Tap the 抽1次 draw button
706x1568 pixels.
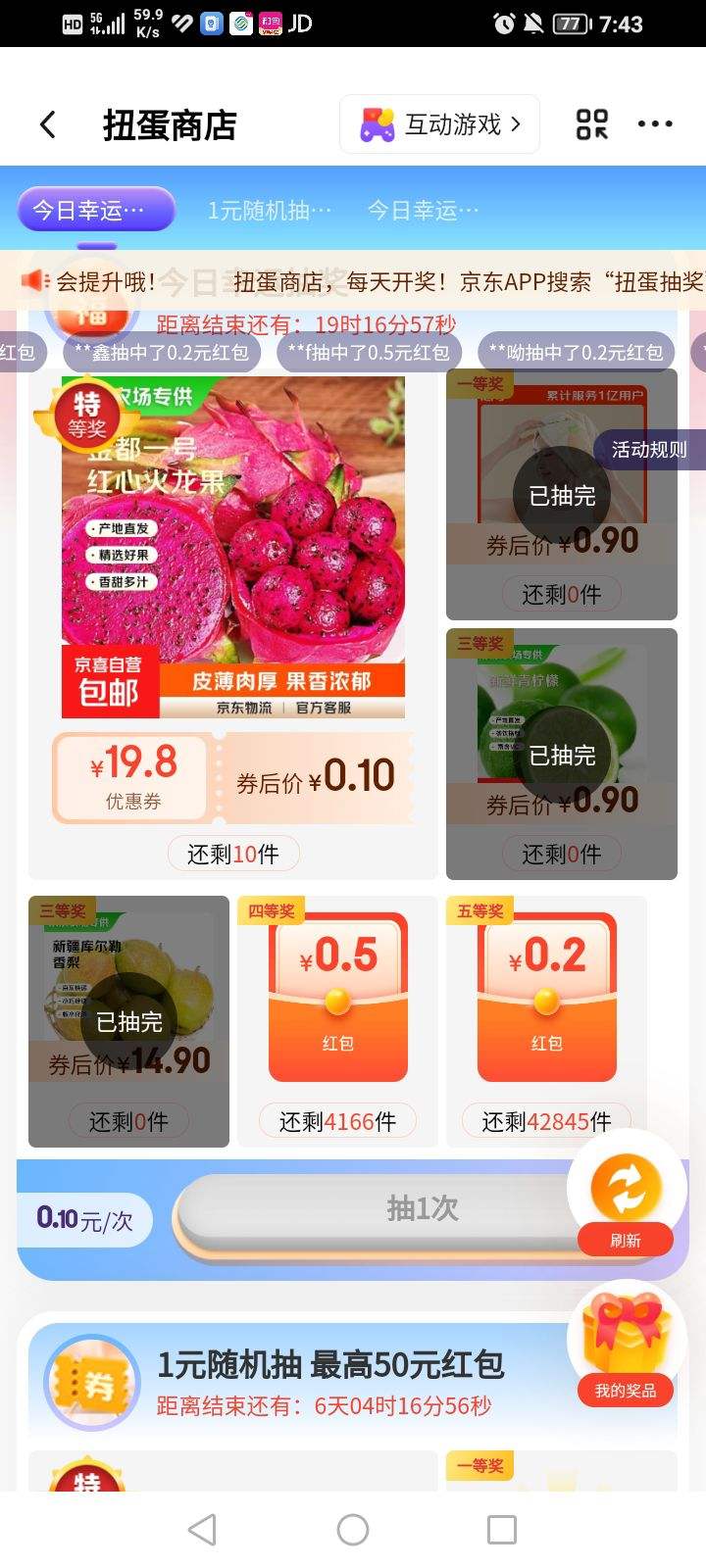tap(422, 1208)
